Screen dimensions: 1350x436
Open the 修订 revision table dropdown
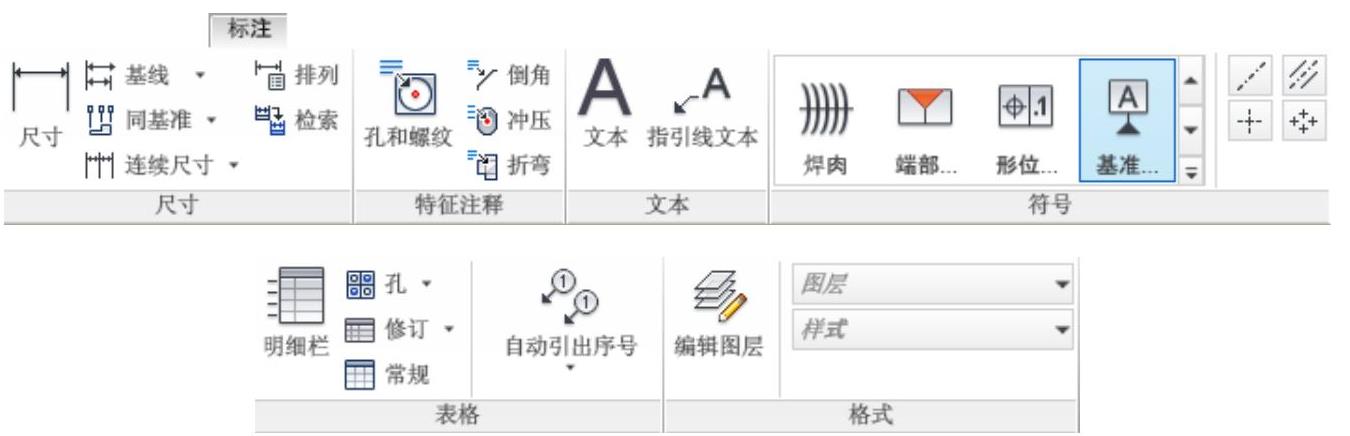449,329
